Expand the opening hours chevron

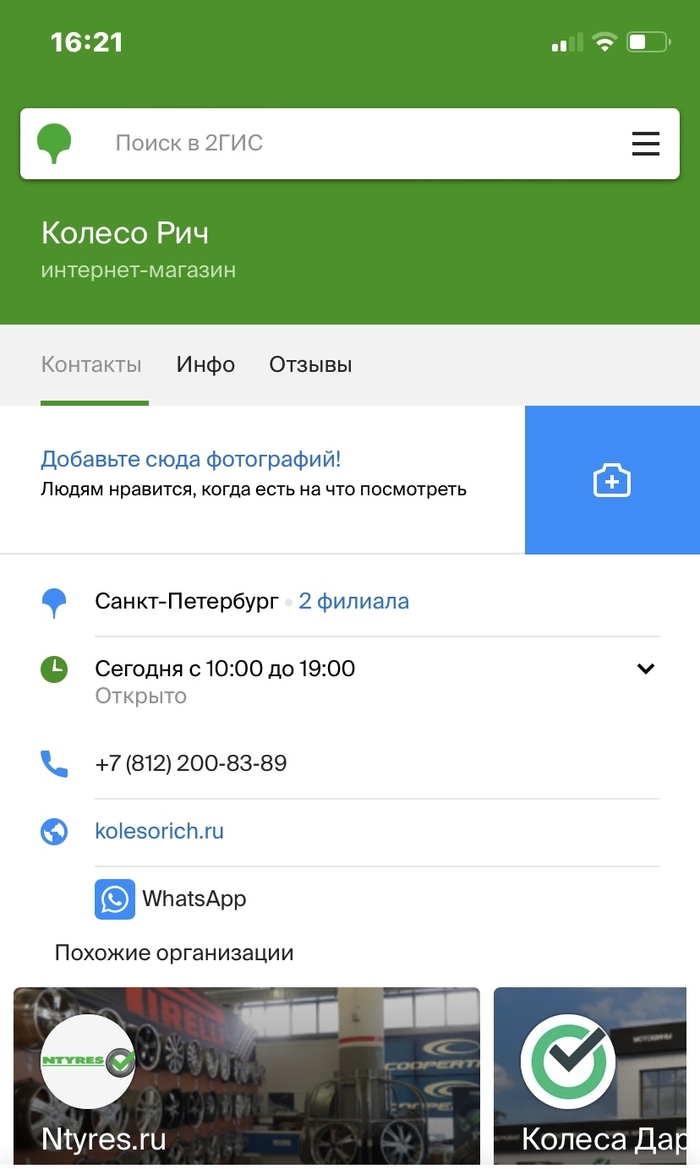(645, 669)
